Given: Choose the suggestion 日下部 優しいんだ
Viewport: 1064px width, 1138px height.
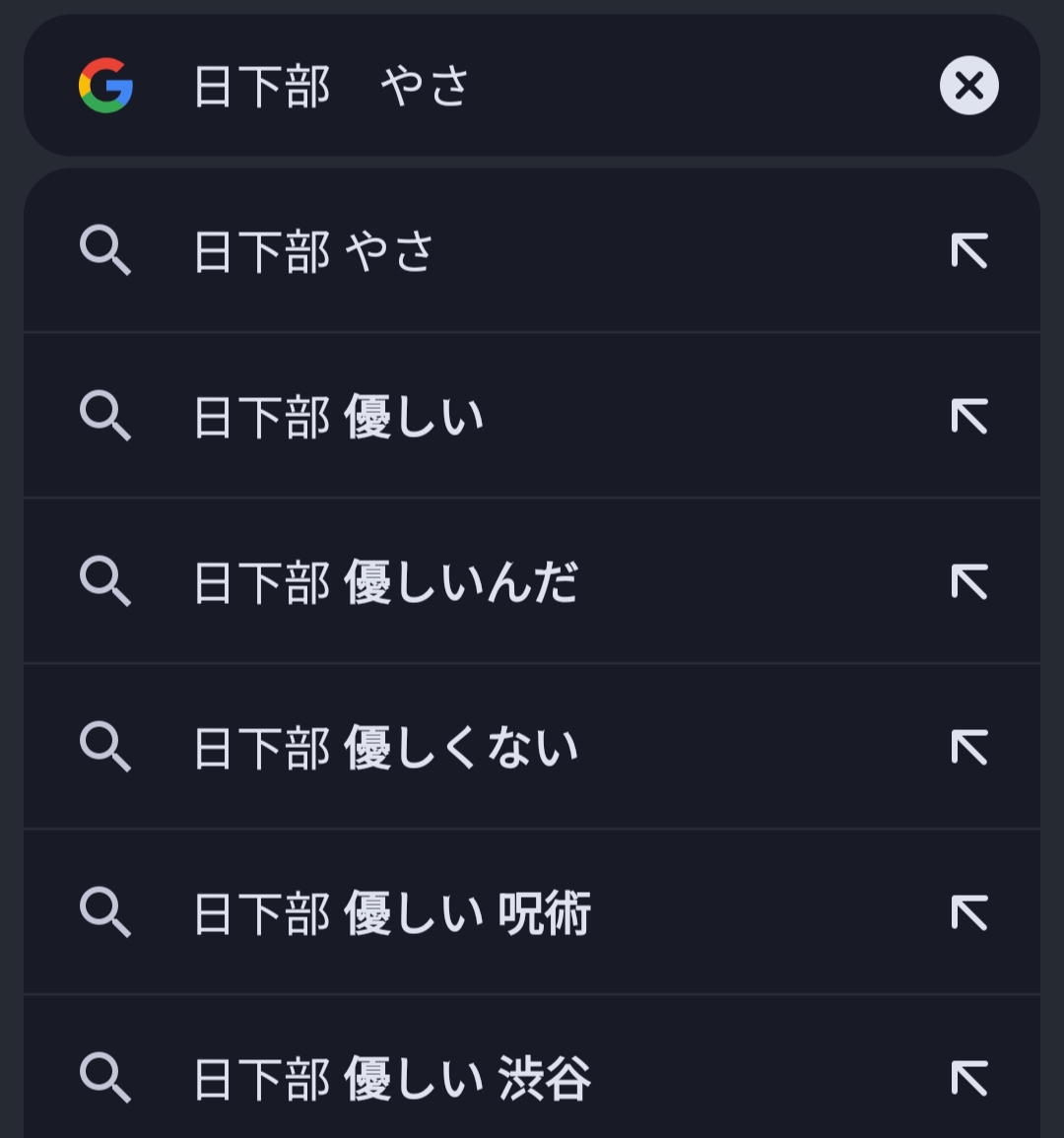Looking at the screenshot, I should 386,582.
